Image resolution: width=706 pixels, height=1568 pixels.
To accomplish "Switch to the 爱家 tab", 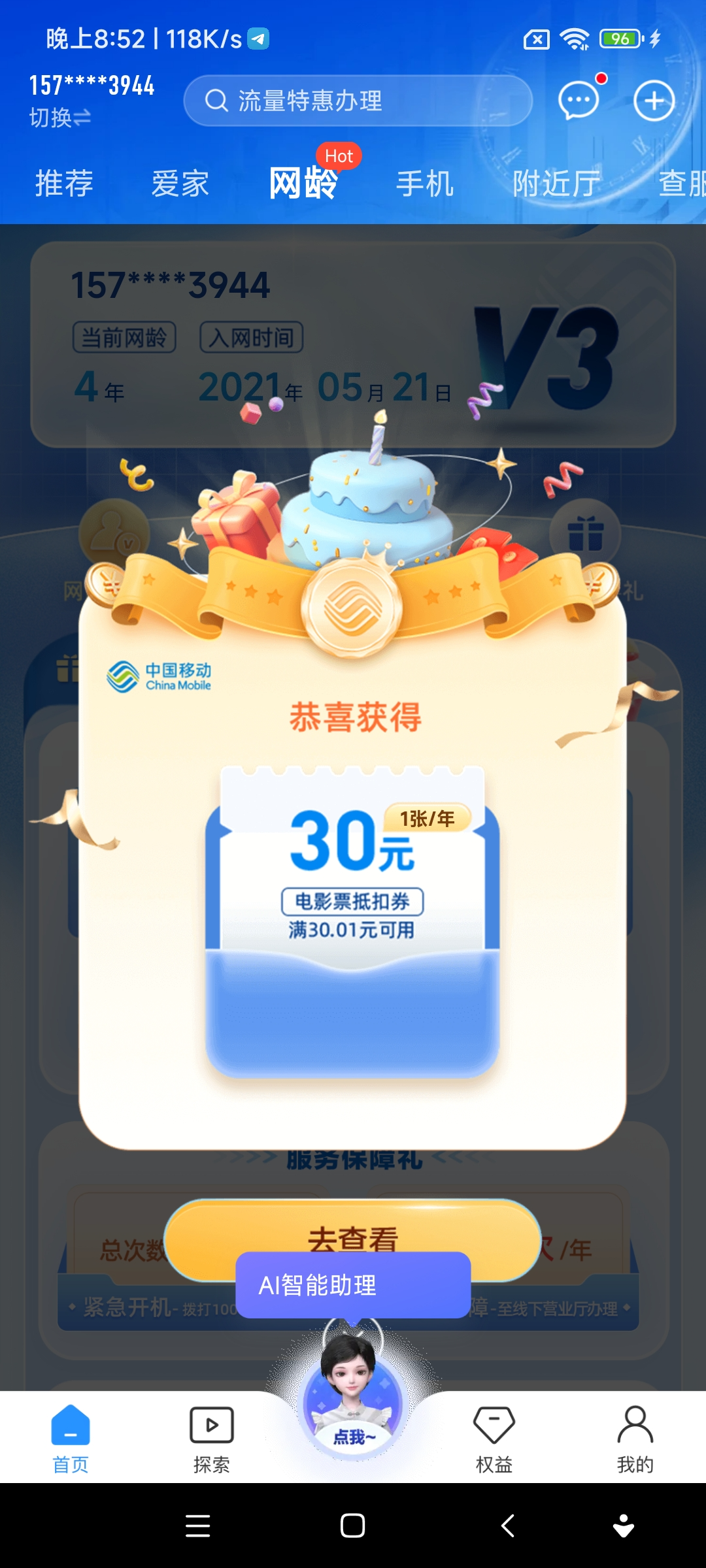I will pos(180,183).
